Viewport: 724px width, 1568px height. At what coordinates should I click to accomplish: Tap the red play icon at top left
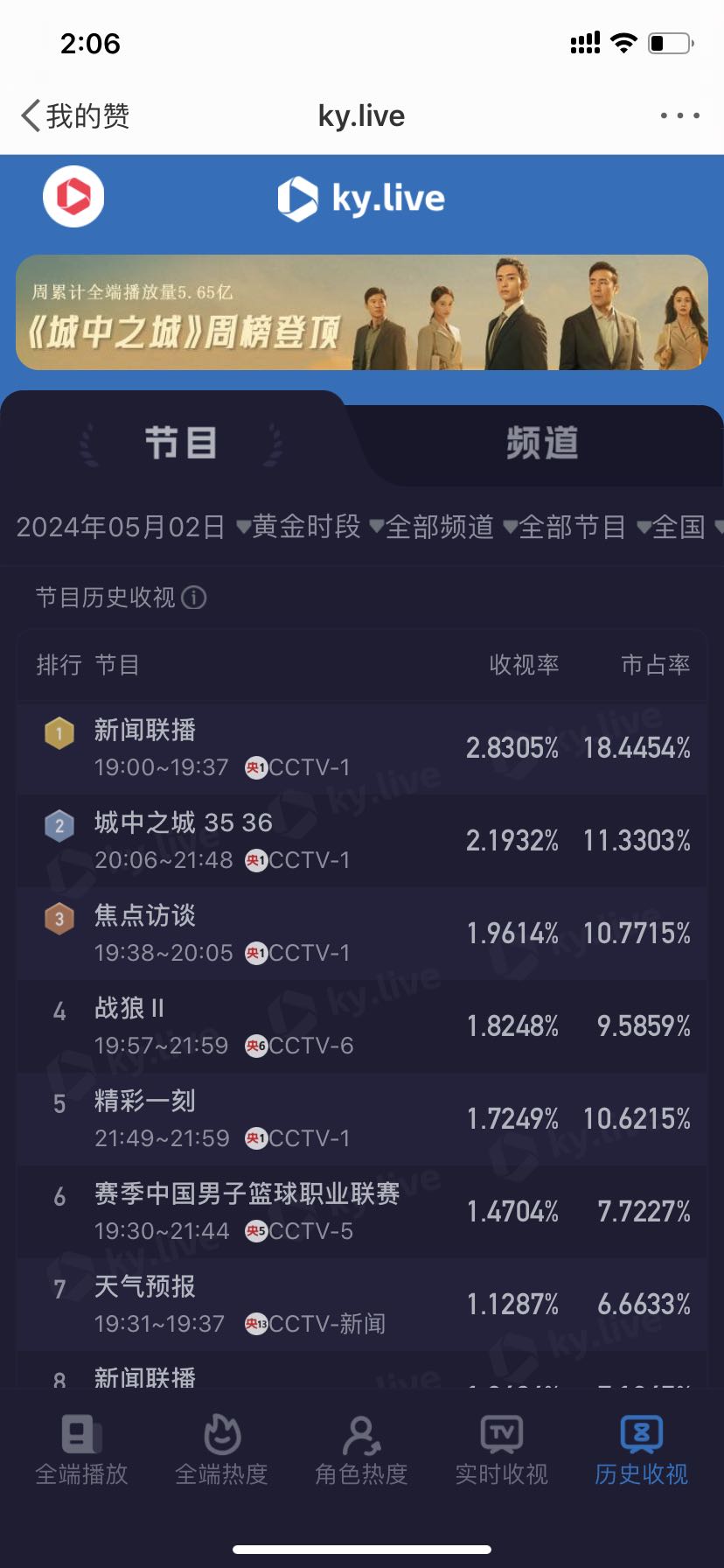click(73, 196)
